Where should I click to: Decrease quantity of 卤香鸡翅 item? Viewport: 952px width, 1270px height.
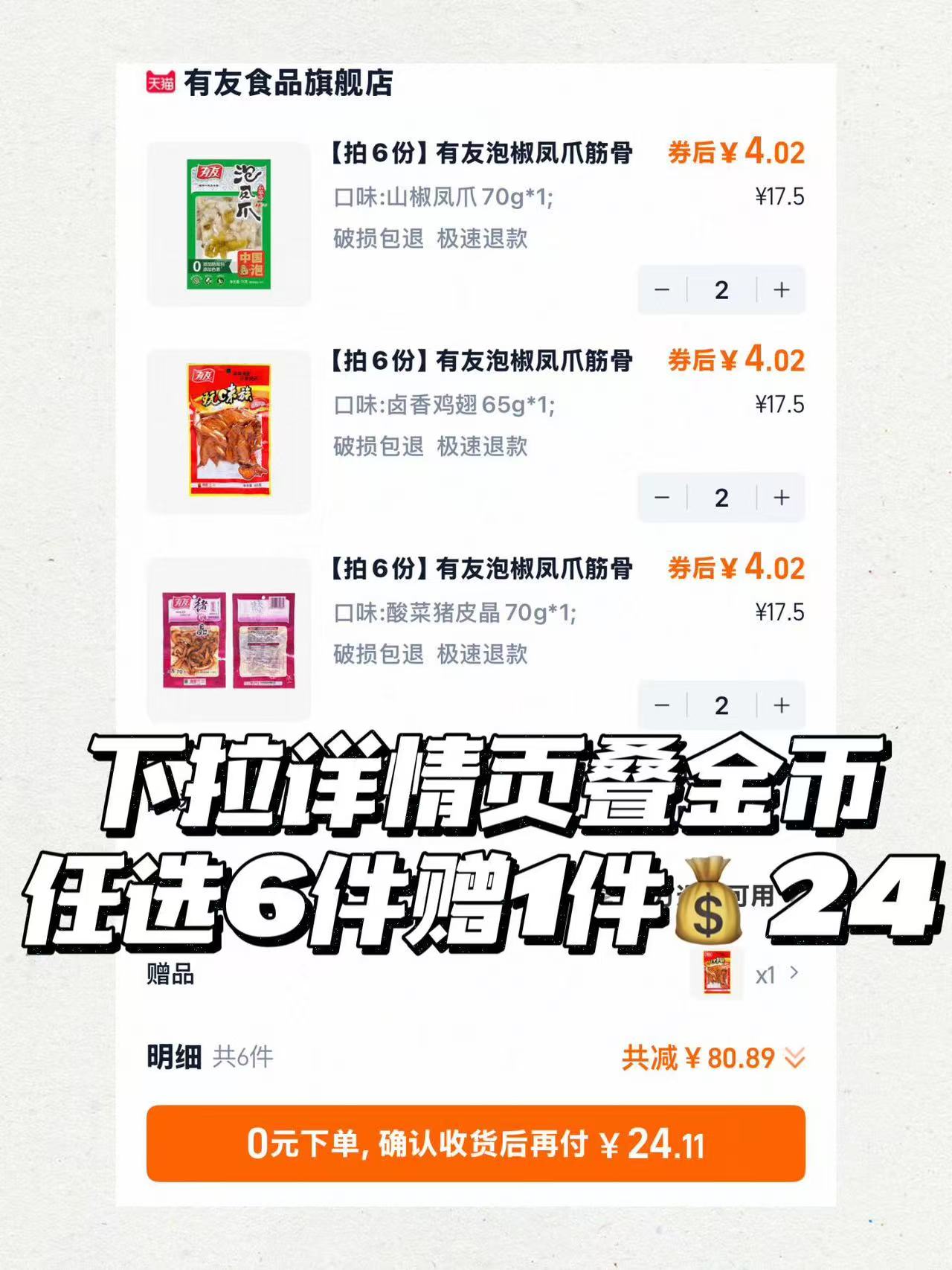(660, 498)
